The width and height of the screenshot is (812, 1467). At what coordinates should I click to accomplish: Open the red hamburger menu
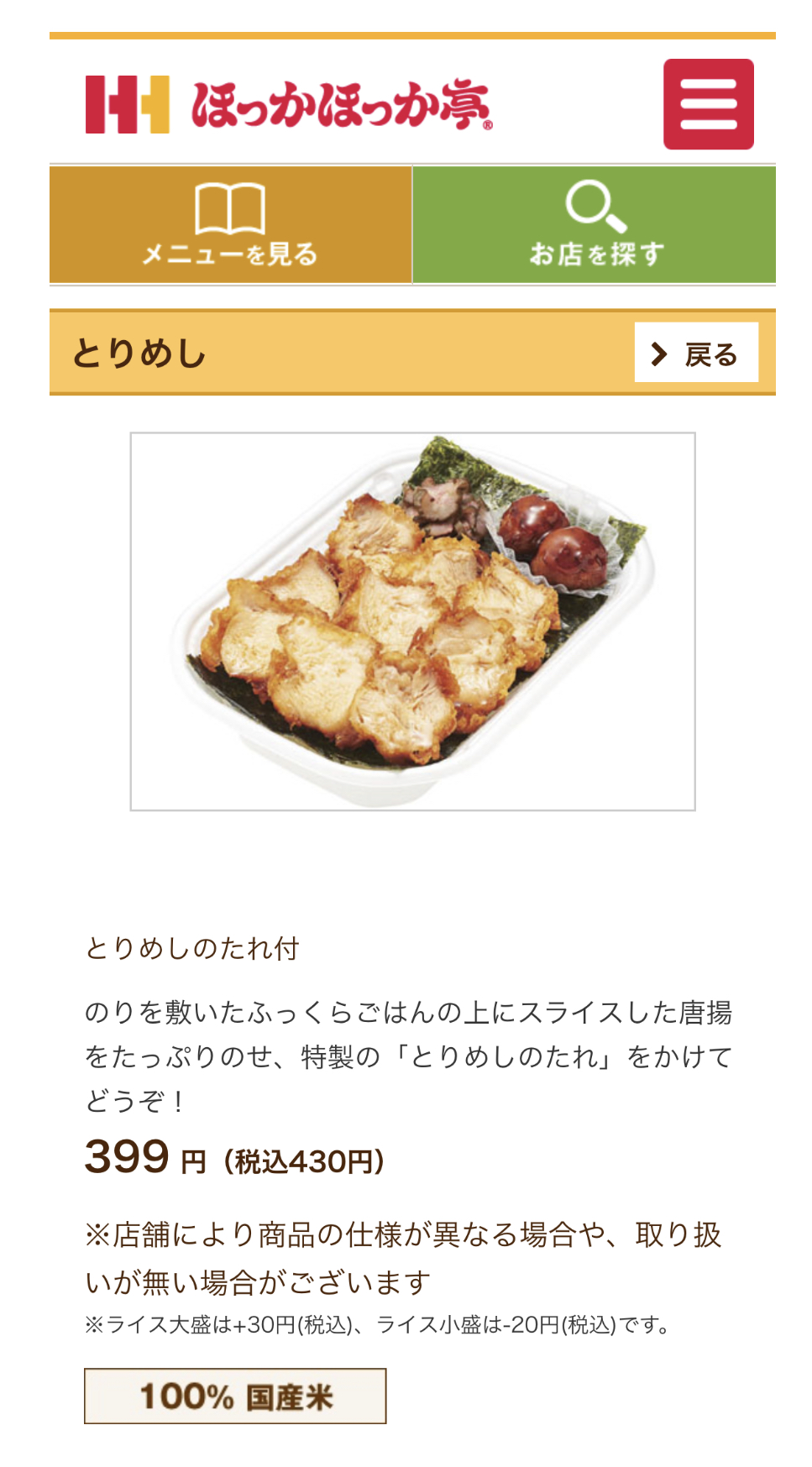(x=708, y=104)
